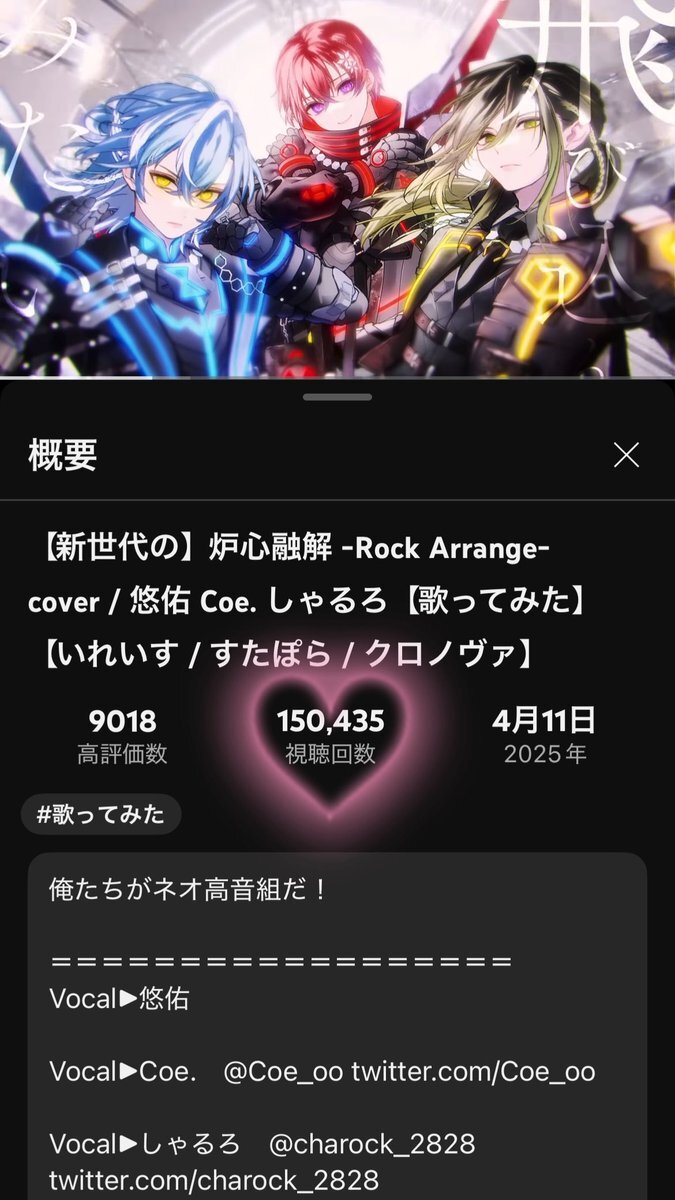Open the #歌ってみた hashtag chip
The image size is (675, 1200).
point(100,815)
